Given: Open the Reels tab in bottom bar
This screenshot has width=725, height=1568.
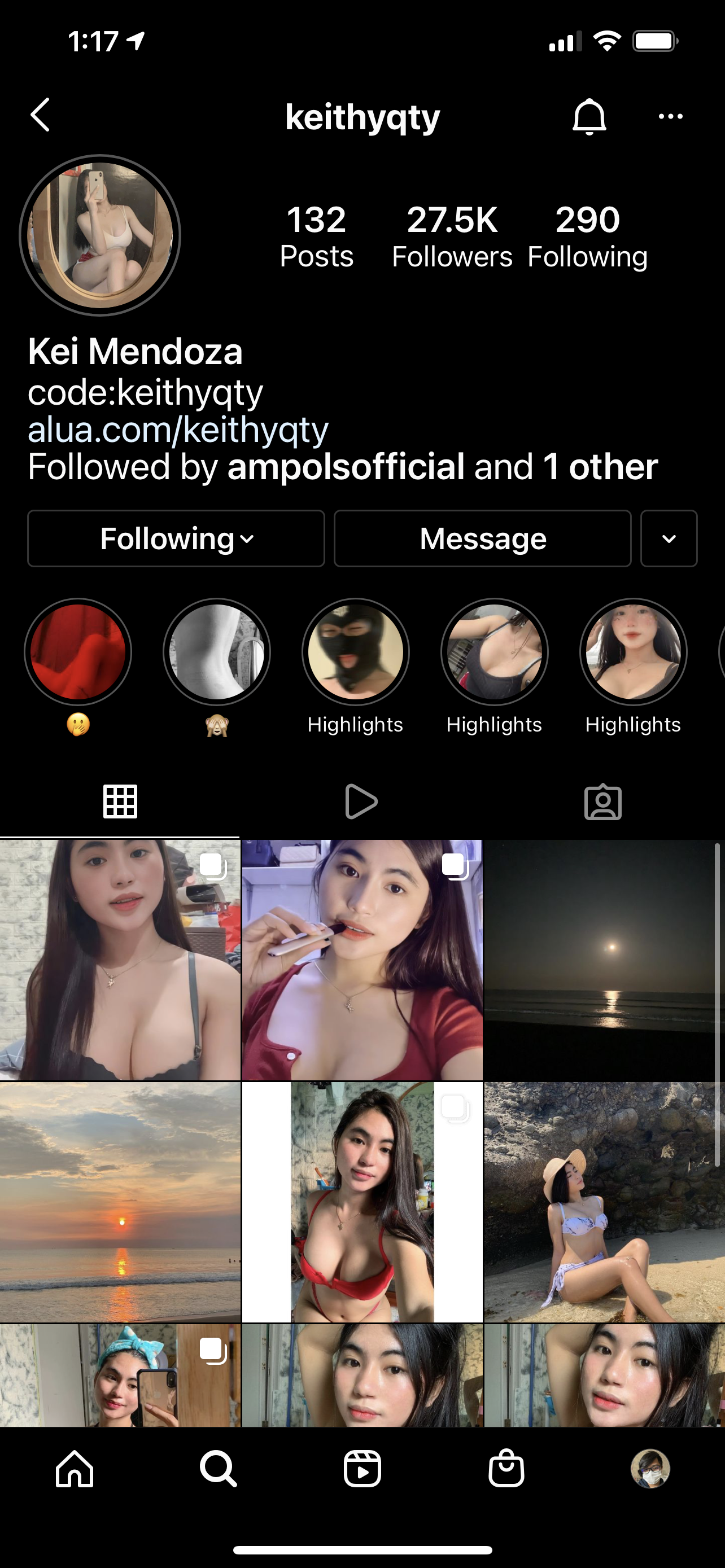Looking at the screenshot, I should 362,1468.
